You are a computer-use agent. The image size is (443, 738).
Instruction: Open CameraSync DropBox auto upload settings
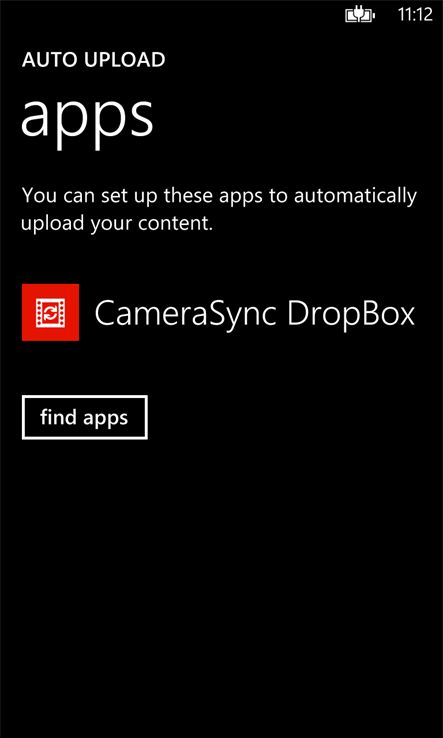[218, 313]
